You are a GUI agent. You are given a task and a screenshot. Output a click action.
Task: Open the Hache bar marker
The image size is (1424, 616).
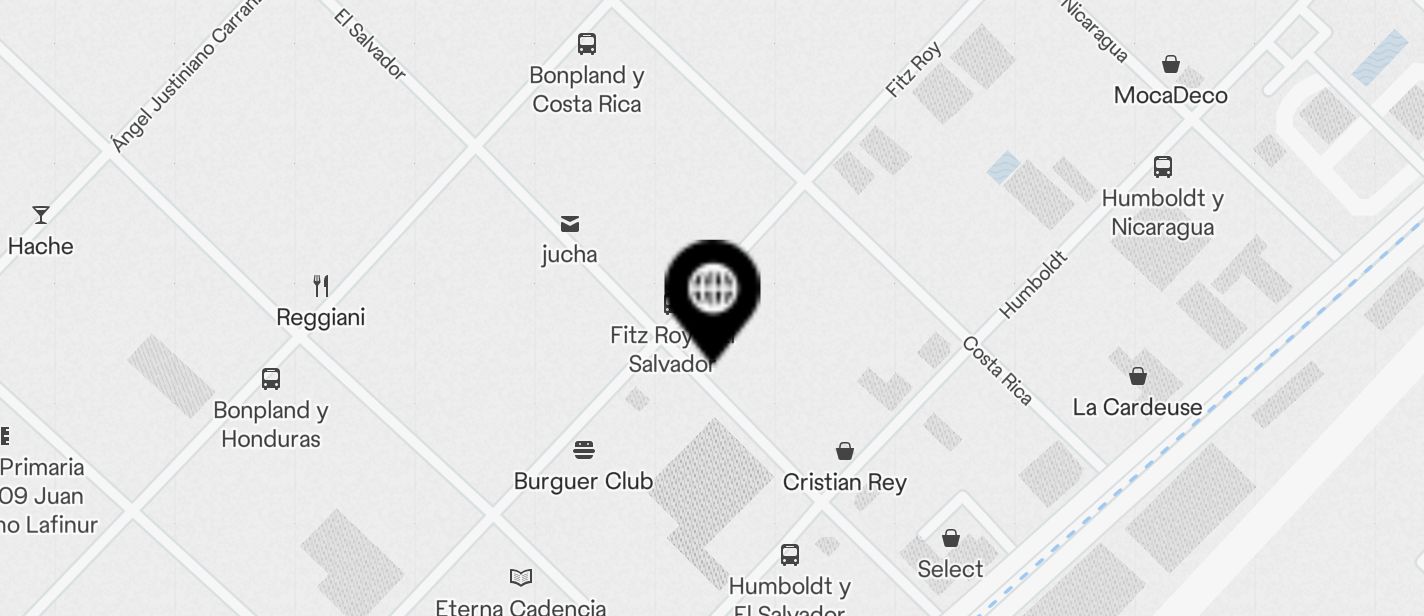[x=41, y=216]
